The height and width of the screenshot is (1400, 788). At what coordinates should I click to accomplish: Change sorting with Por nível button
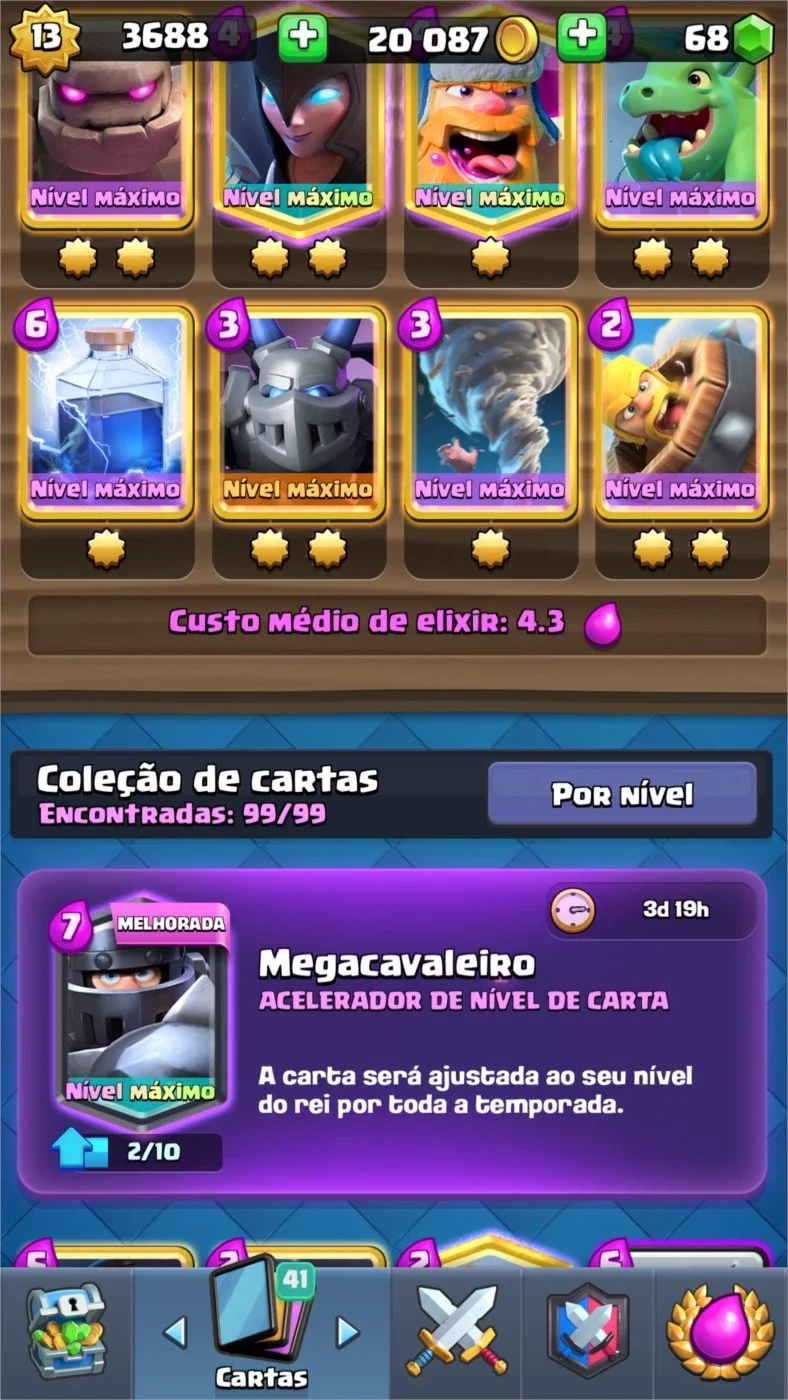622,794
